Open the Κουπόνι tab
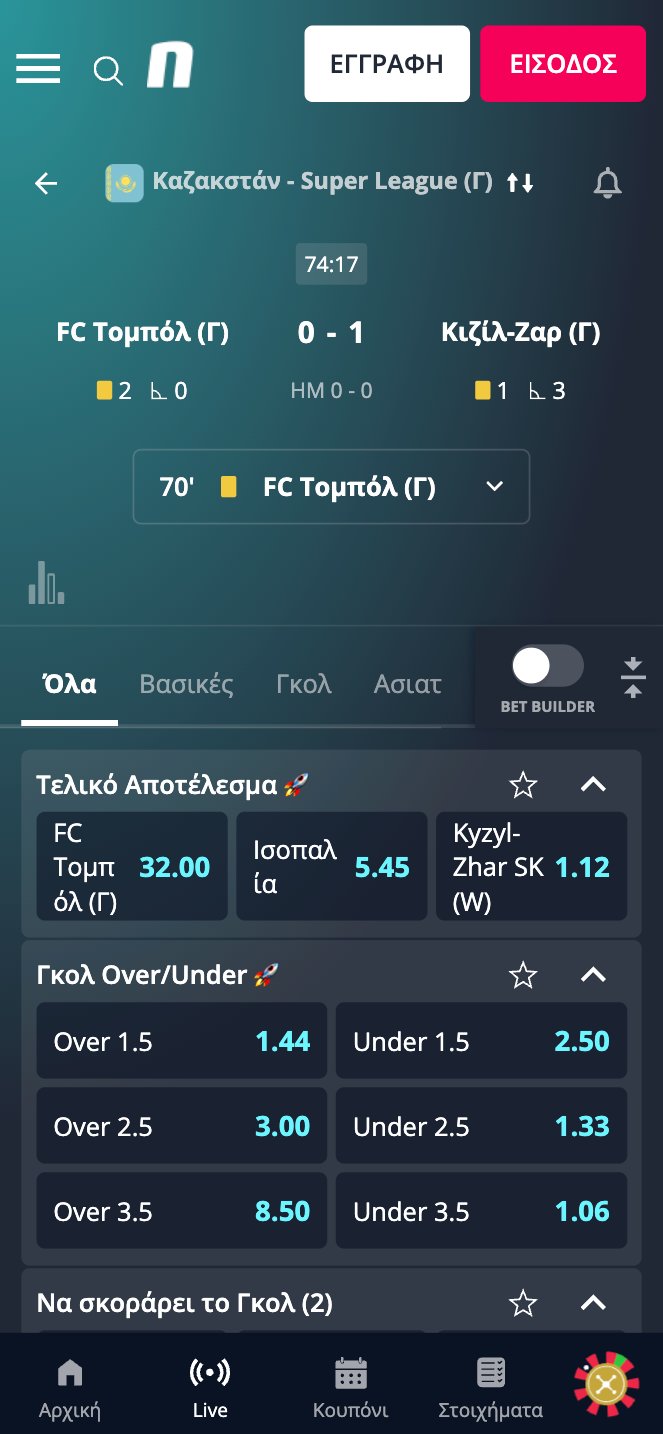 tap(350, 1388)
